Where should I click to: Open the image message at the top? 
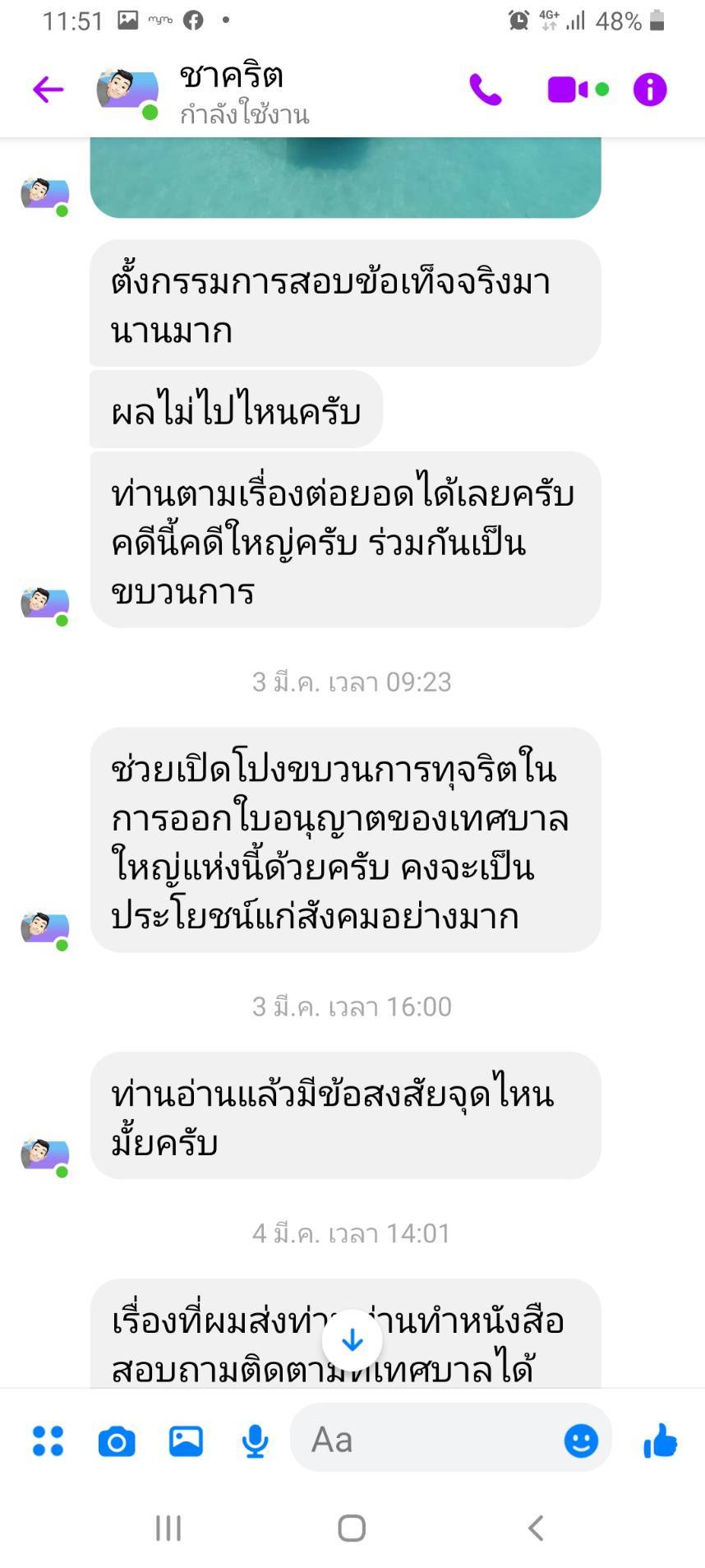[x=345, y=177]
